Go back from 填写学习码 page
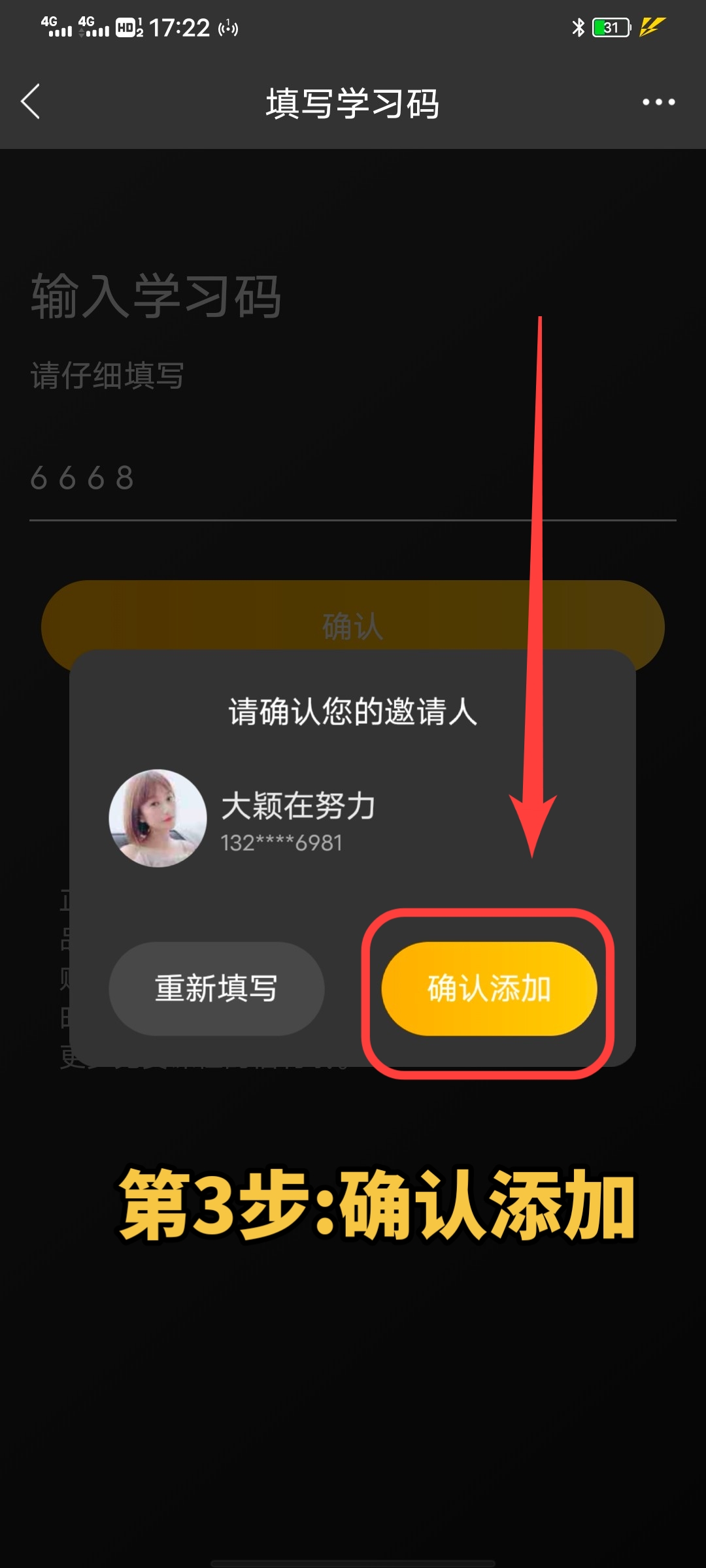This screenshot has height=1568, width=706. [x=31, y=102]
